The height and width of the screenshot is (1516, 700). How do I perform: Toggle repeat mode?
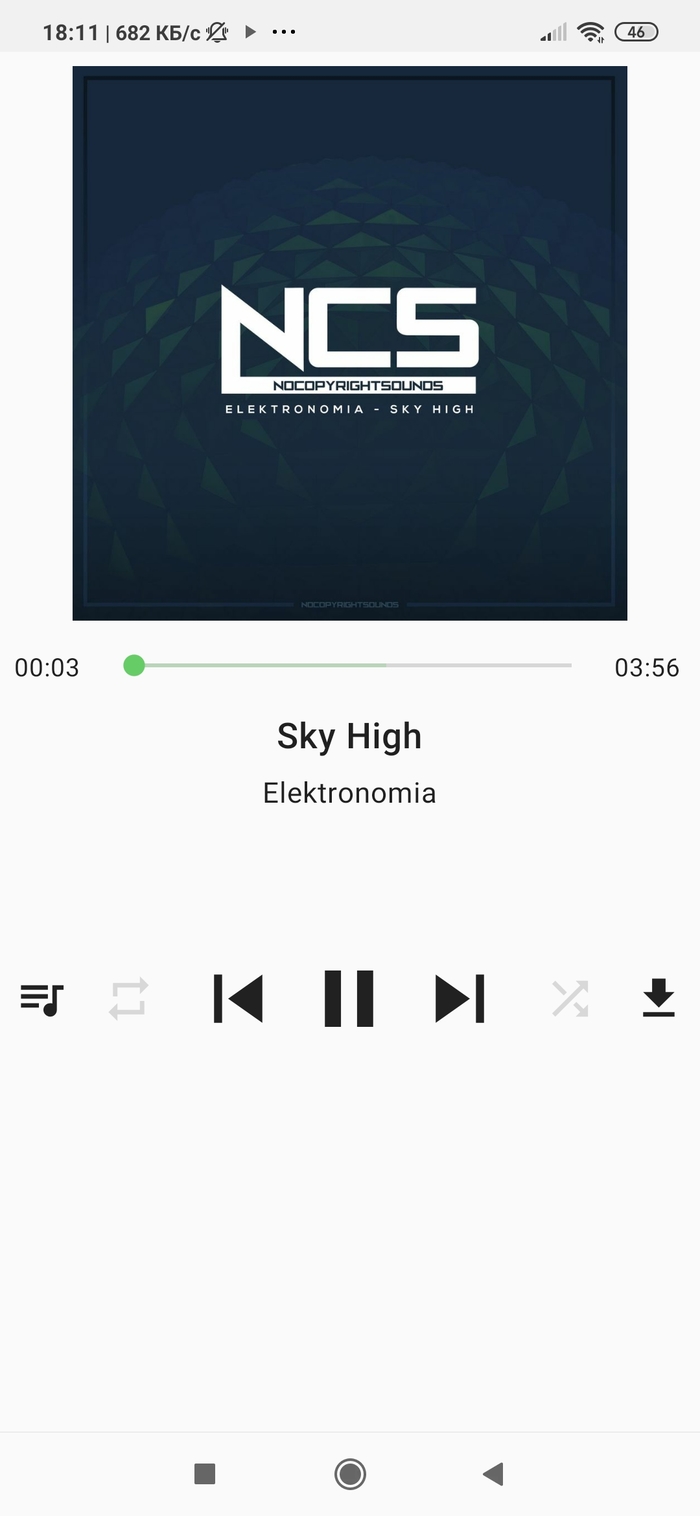tap(129, 998)
